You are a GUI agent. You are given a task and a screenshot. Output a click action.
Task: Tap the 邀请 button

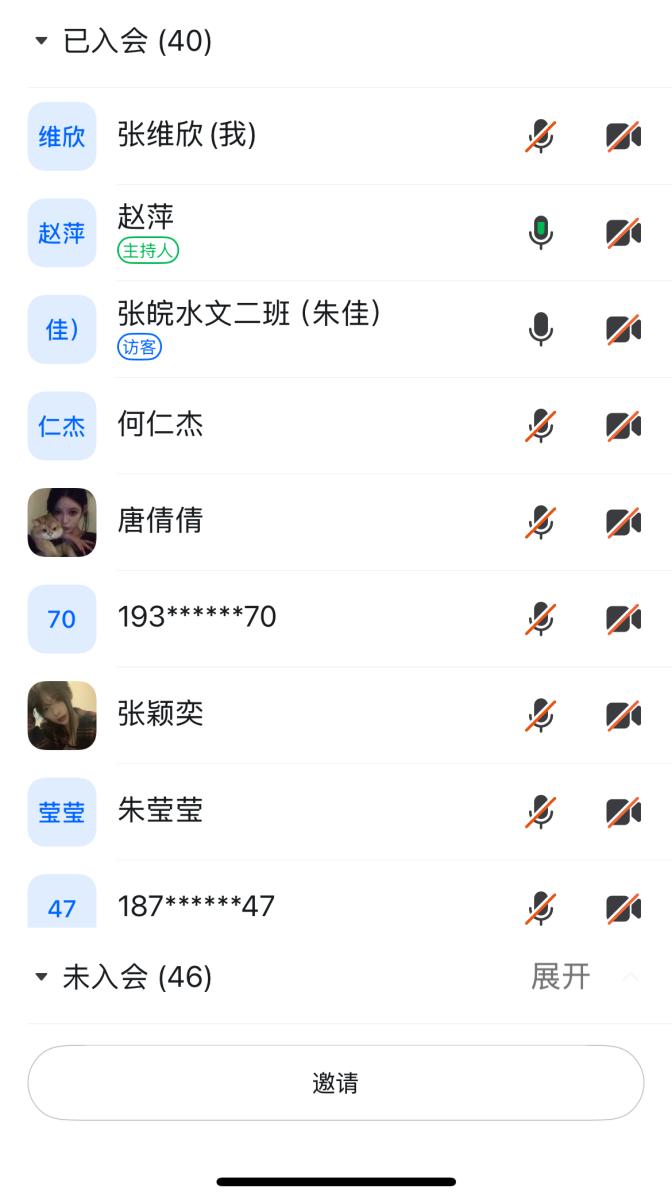click(x=336, y=1083)
